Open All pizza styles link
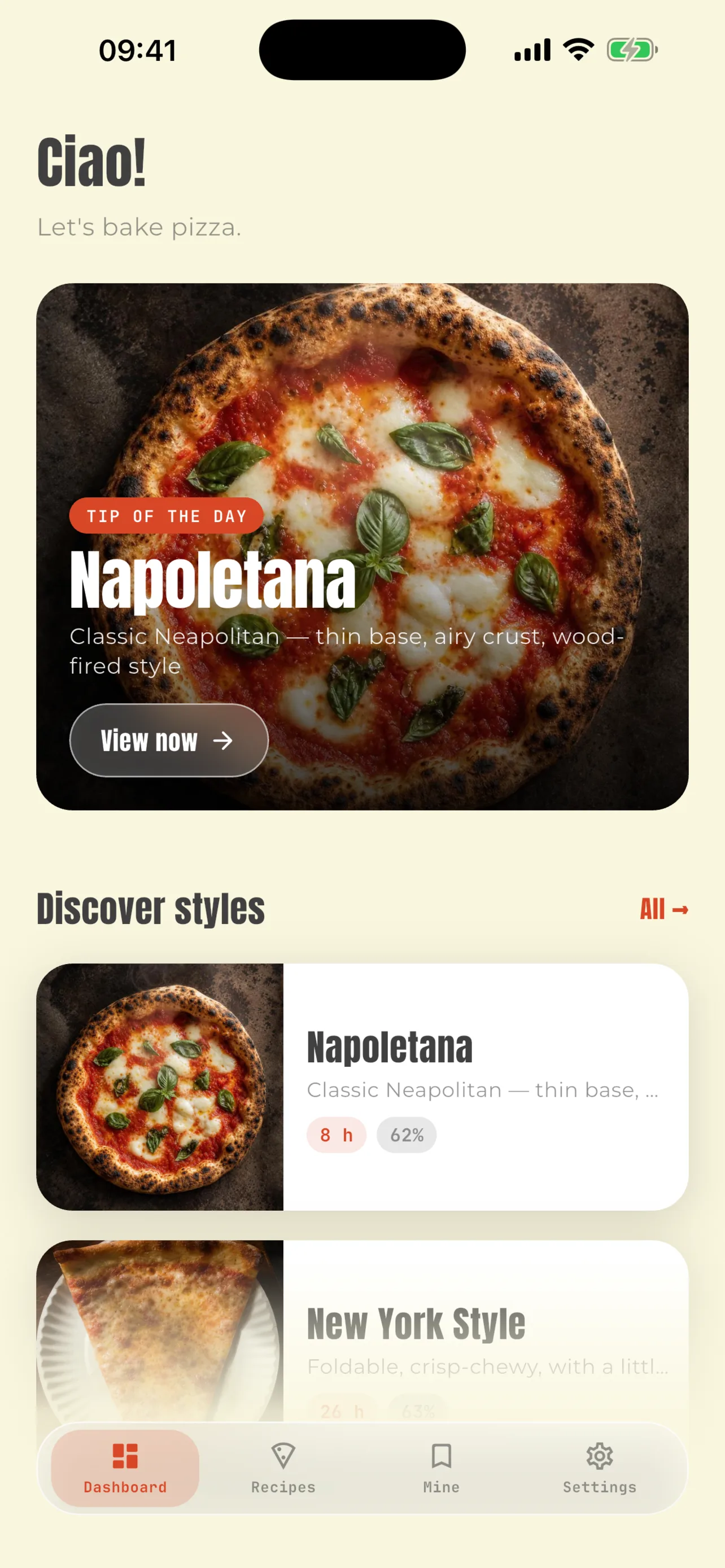The image size is (725, 1568). point(663,909)
